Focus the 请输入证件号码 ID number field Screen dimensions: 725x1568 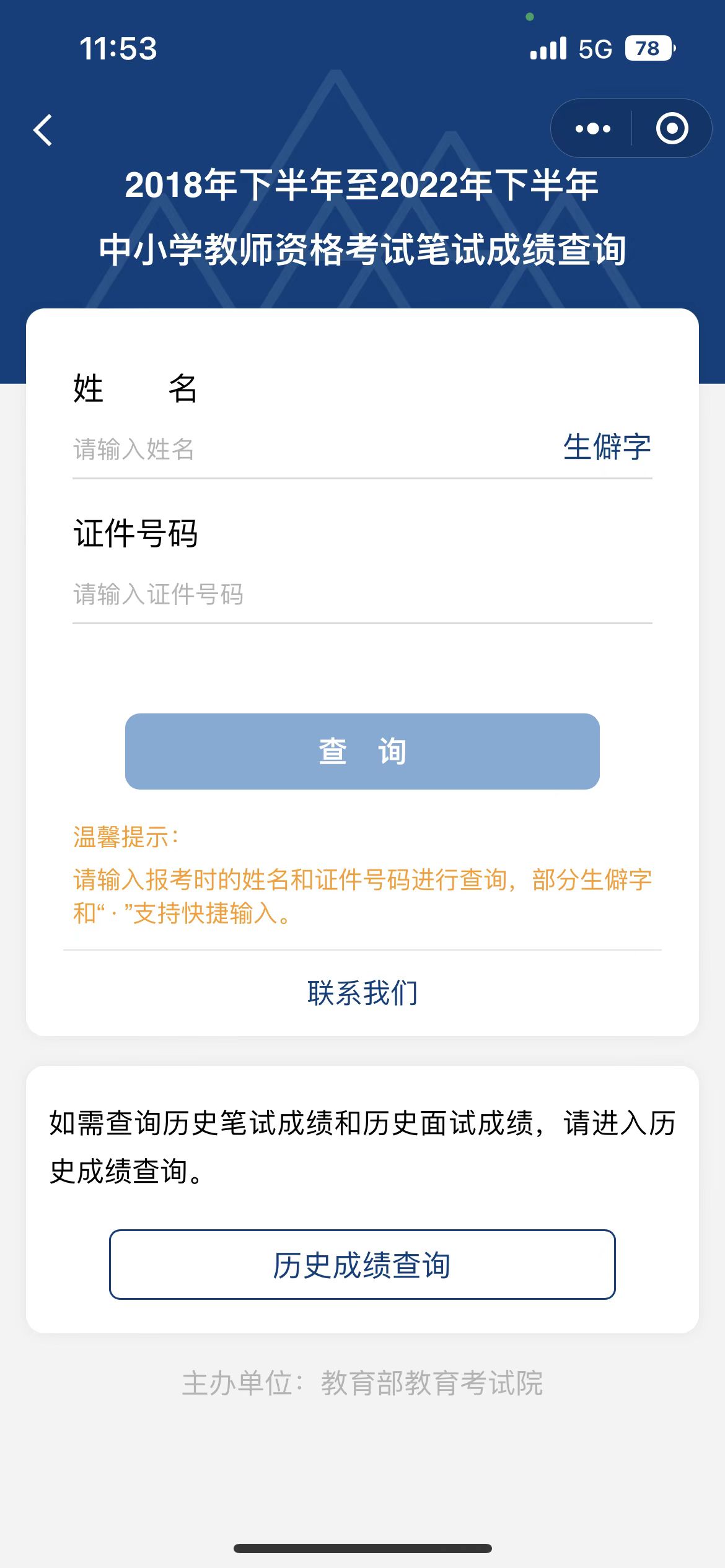[362, 594]
